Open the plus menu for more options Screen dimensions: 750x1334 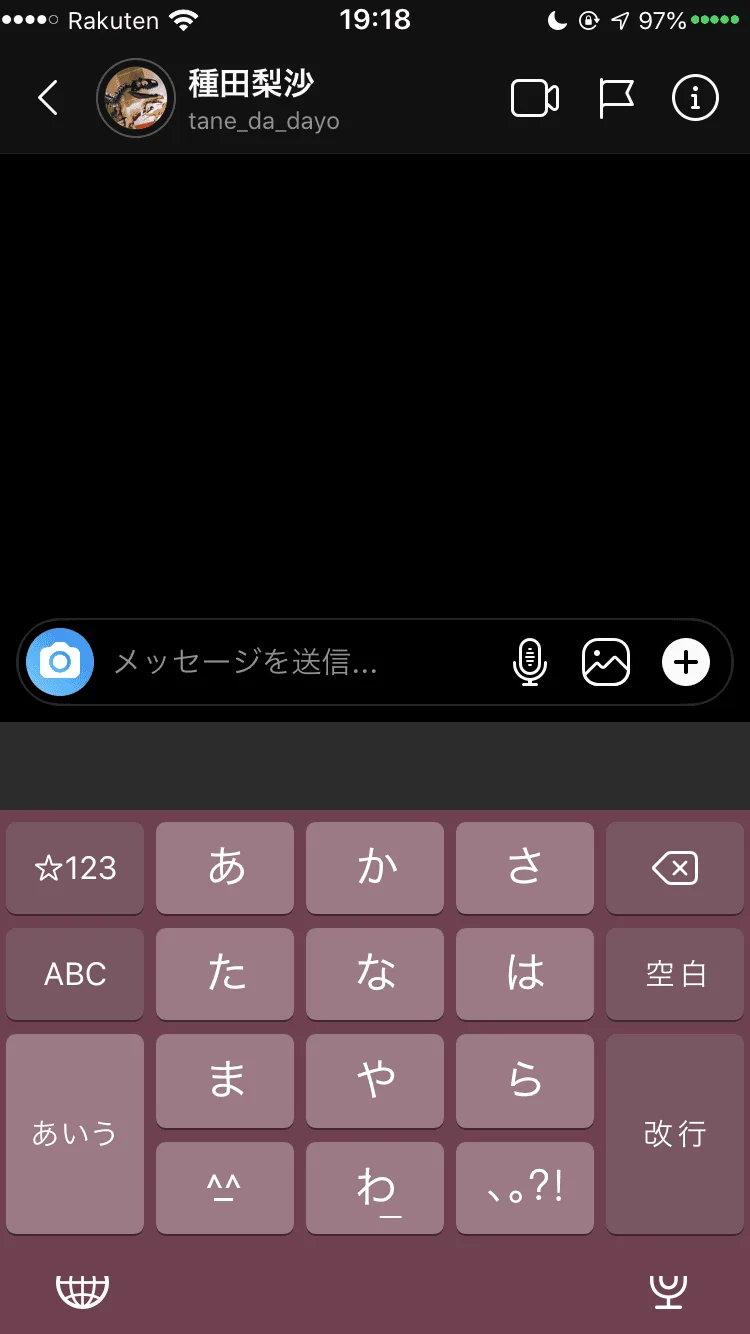coord(686,662)
